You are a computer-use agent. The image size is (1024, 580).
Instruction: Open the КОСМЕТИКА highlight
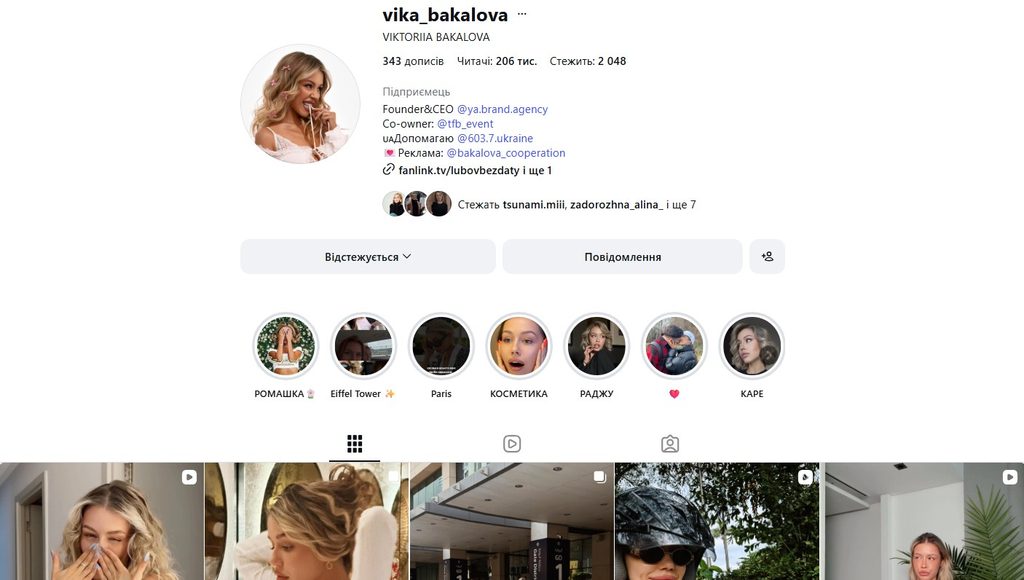519,346
